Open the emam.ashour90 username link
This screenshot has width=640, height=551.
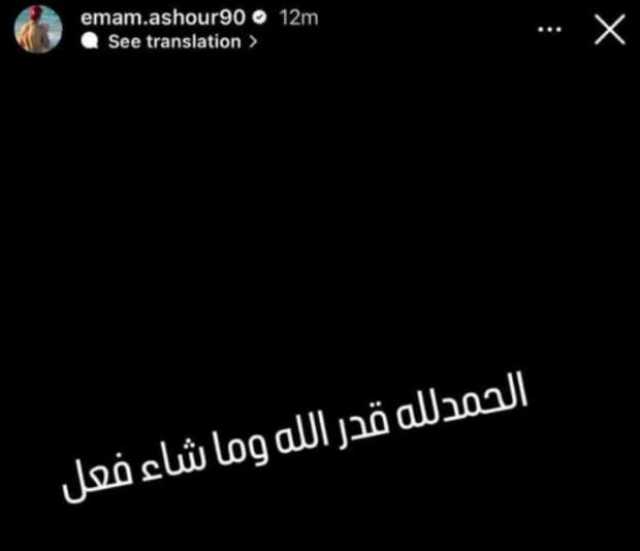[164, 18]
